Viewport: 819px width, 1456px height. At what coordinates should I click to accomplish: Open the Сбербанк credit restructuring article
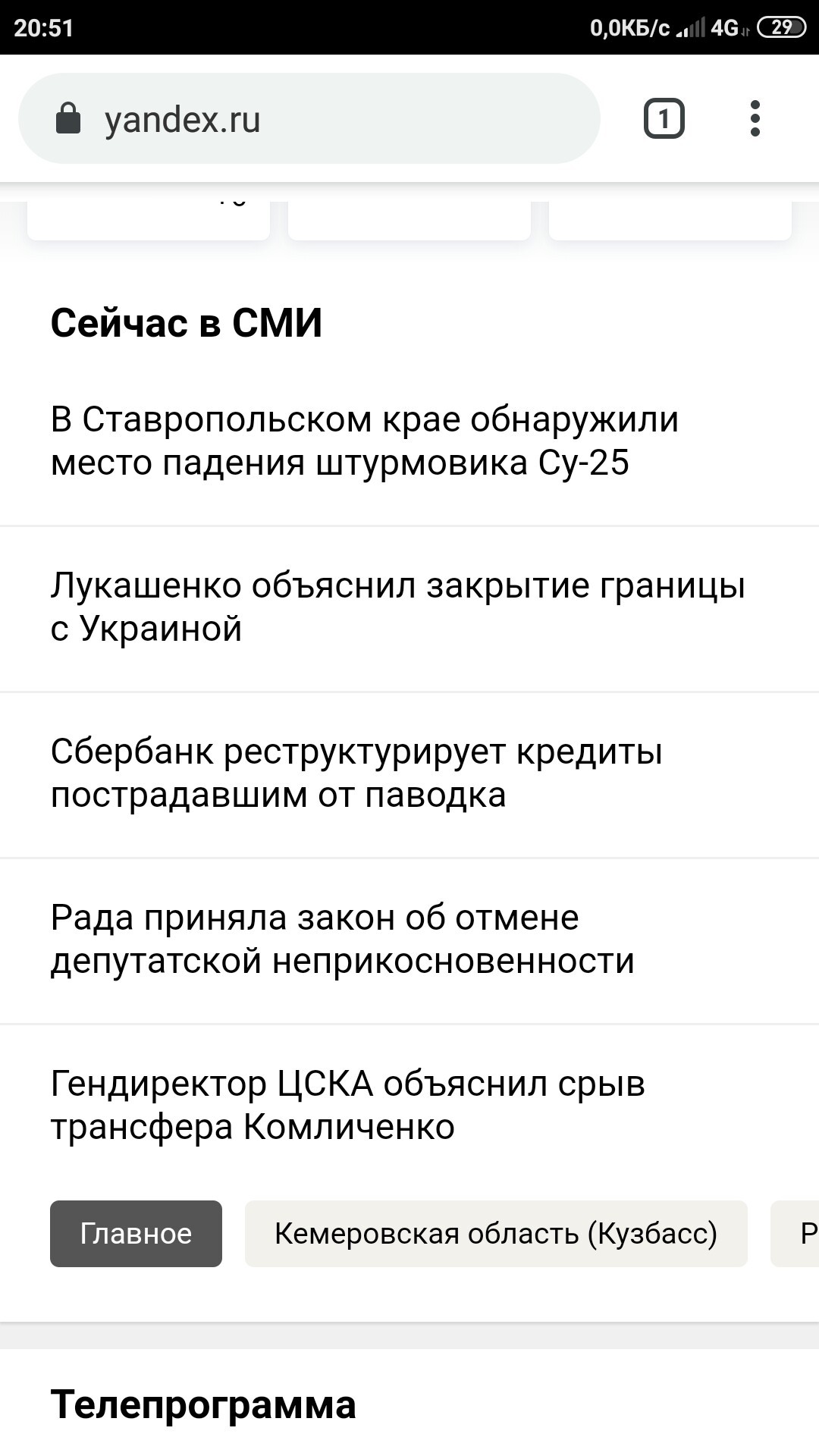[356, 773]
